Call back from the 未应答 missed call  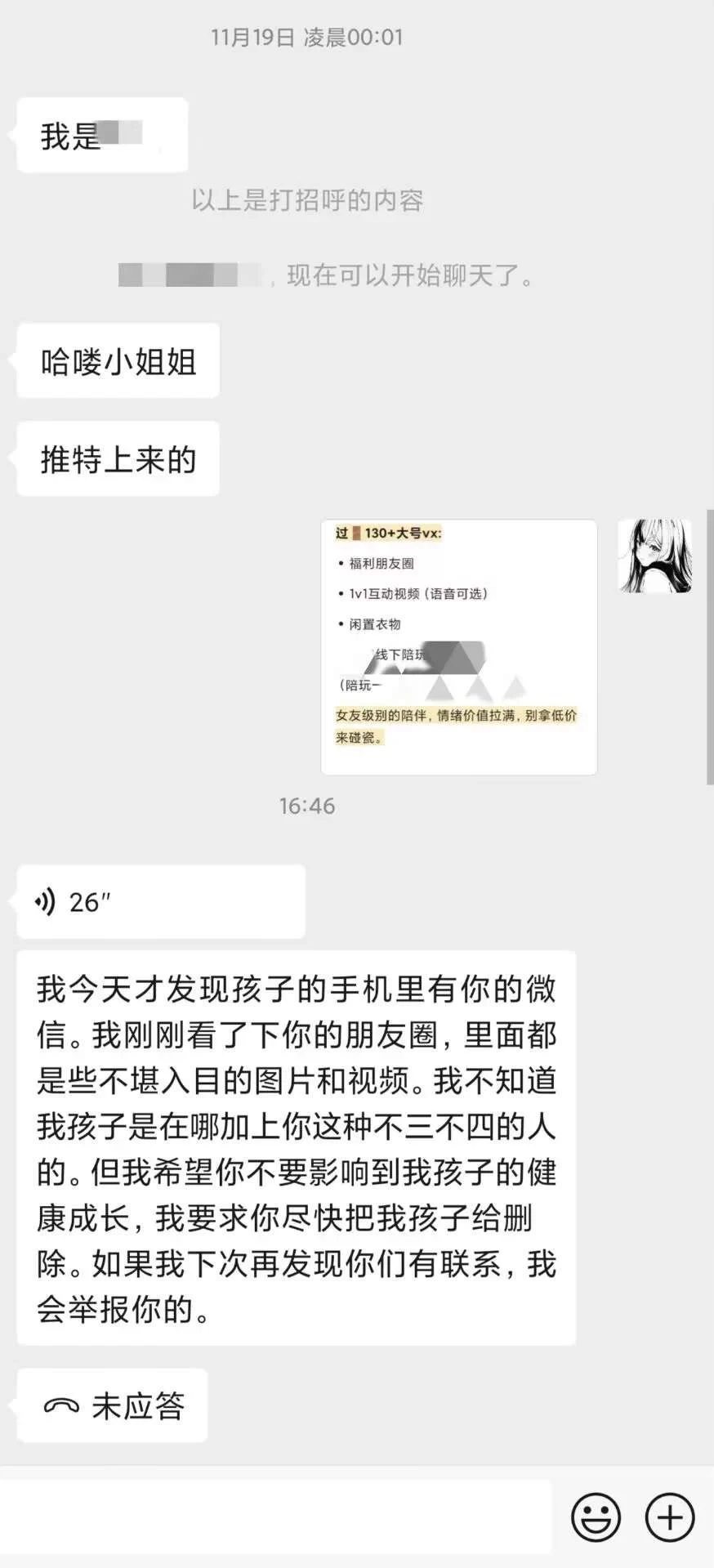(113, 1406)
